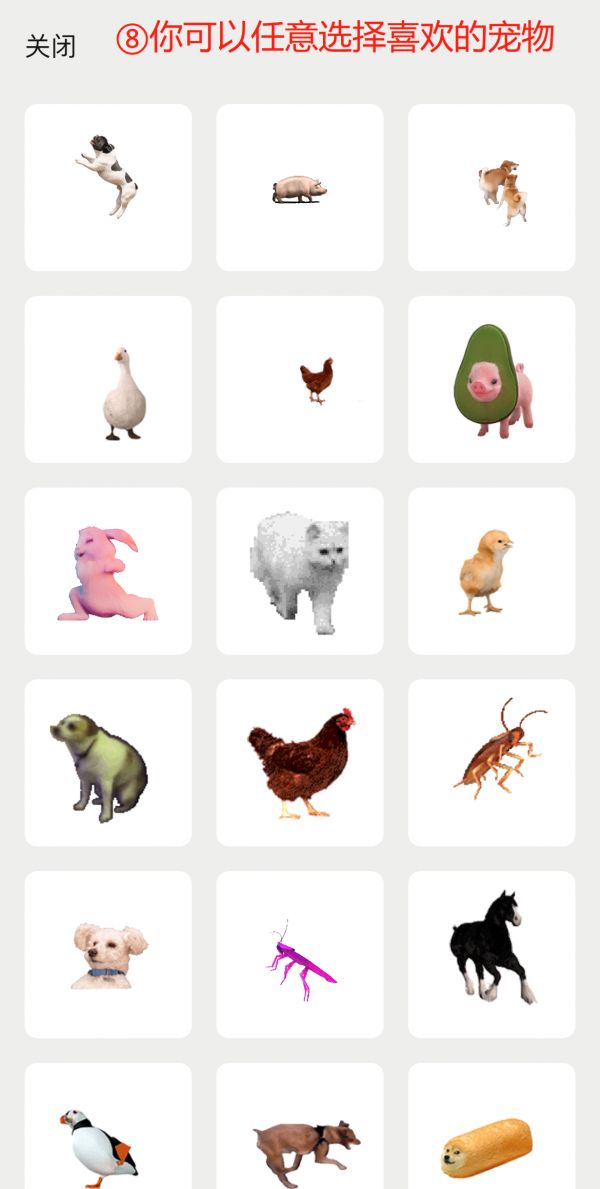Screen dimensions: 600x1189
Task: Pick the avocado pig pet
Action: pyautogui.click(x=492, y=379)
